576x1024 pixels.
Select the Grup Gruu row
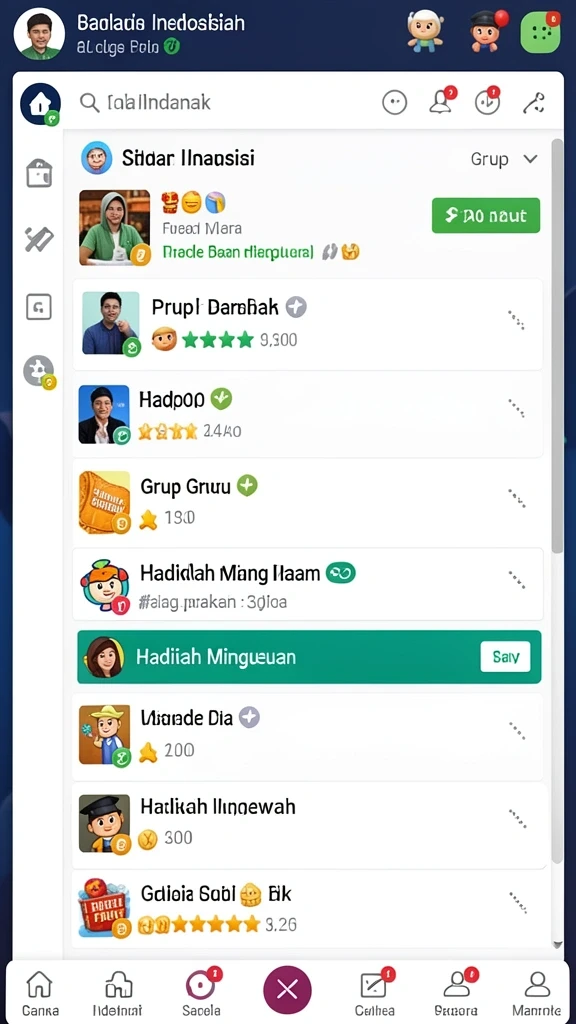pos(308,501)
